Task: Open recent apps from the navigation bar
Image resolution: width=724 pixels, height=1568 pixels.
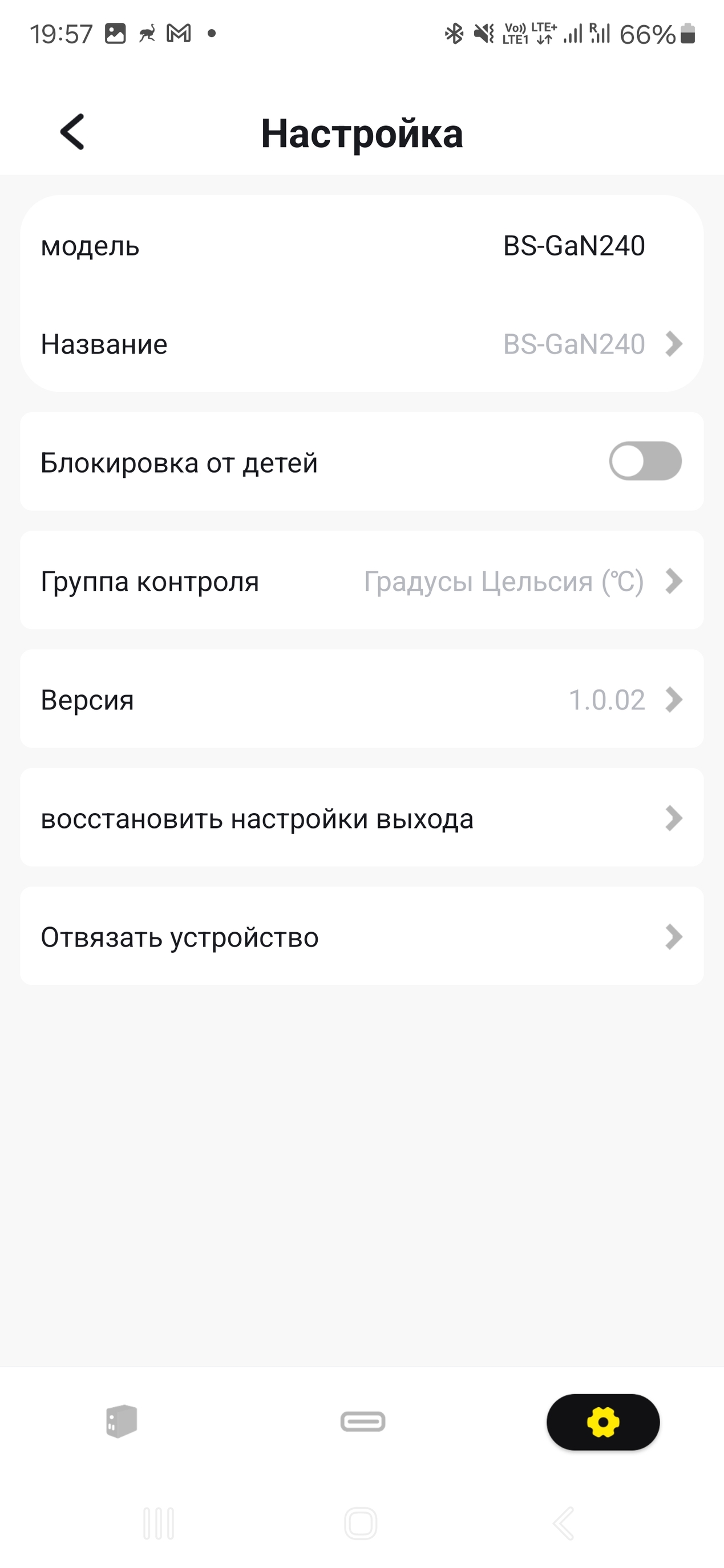Action: 158,1523
